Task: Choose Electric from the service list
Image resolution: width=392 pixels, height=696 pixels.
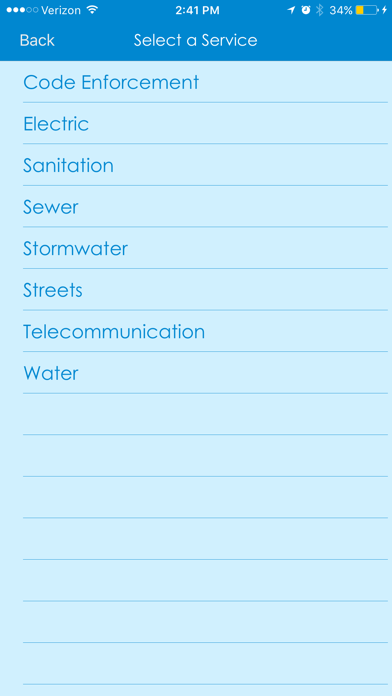Action: pyautogui.click(x=205, y=123)
